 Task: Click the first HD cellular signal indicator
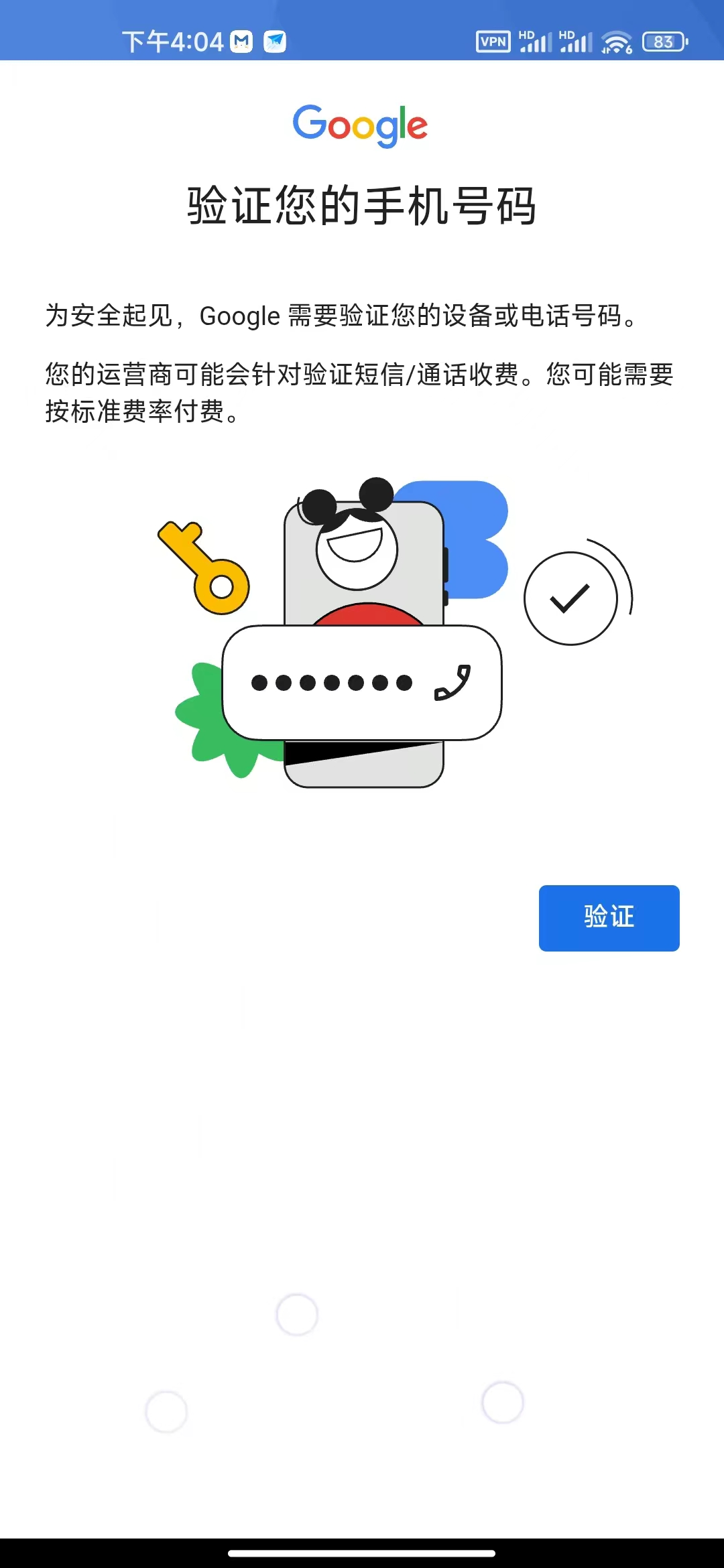coord(536,42)
